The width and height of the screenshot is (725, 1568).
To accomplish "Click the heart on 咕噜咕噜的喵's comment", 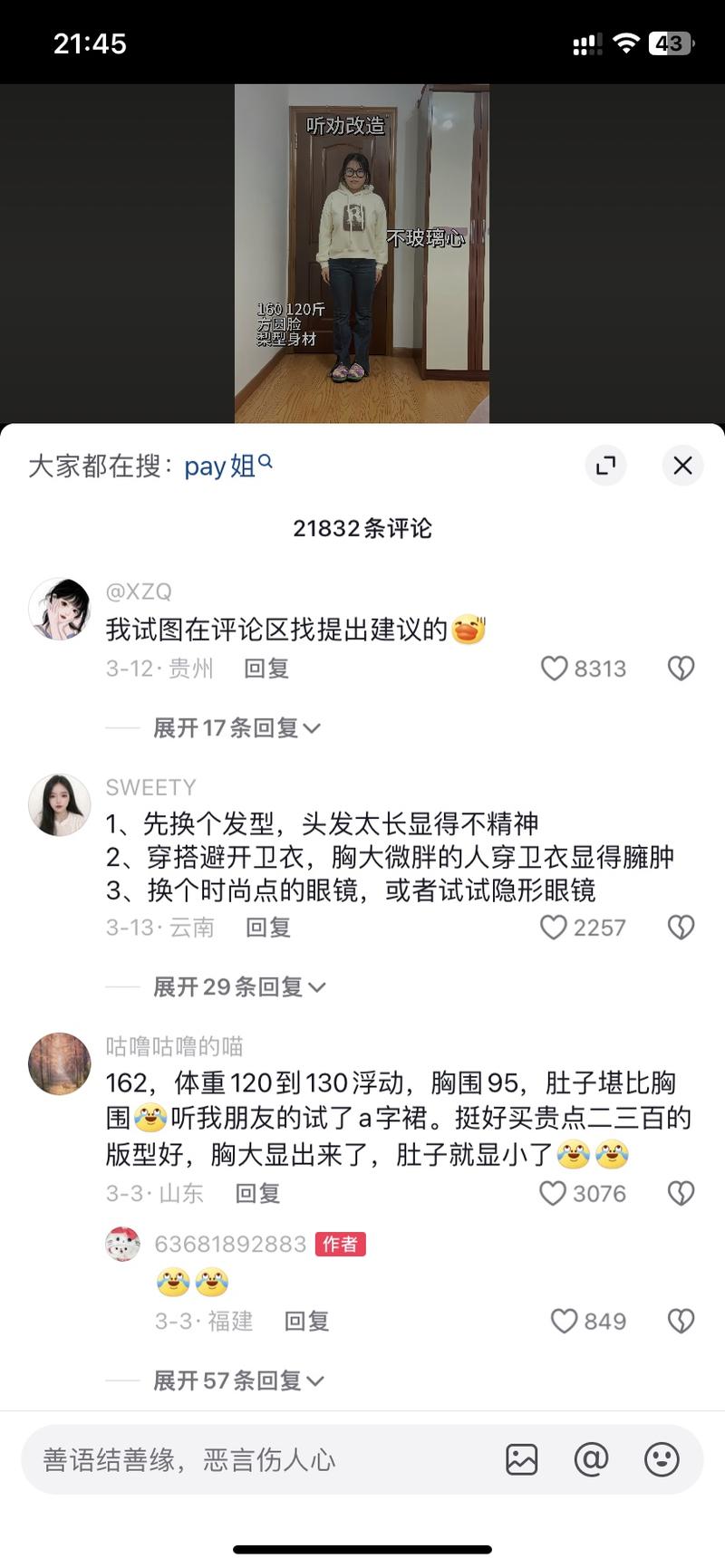I will [553, 1193].
